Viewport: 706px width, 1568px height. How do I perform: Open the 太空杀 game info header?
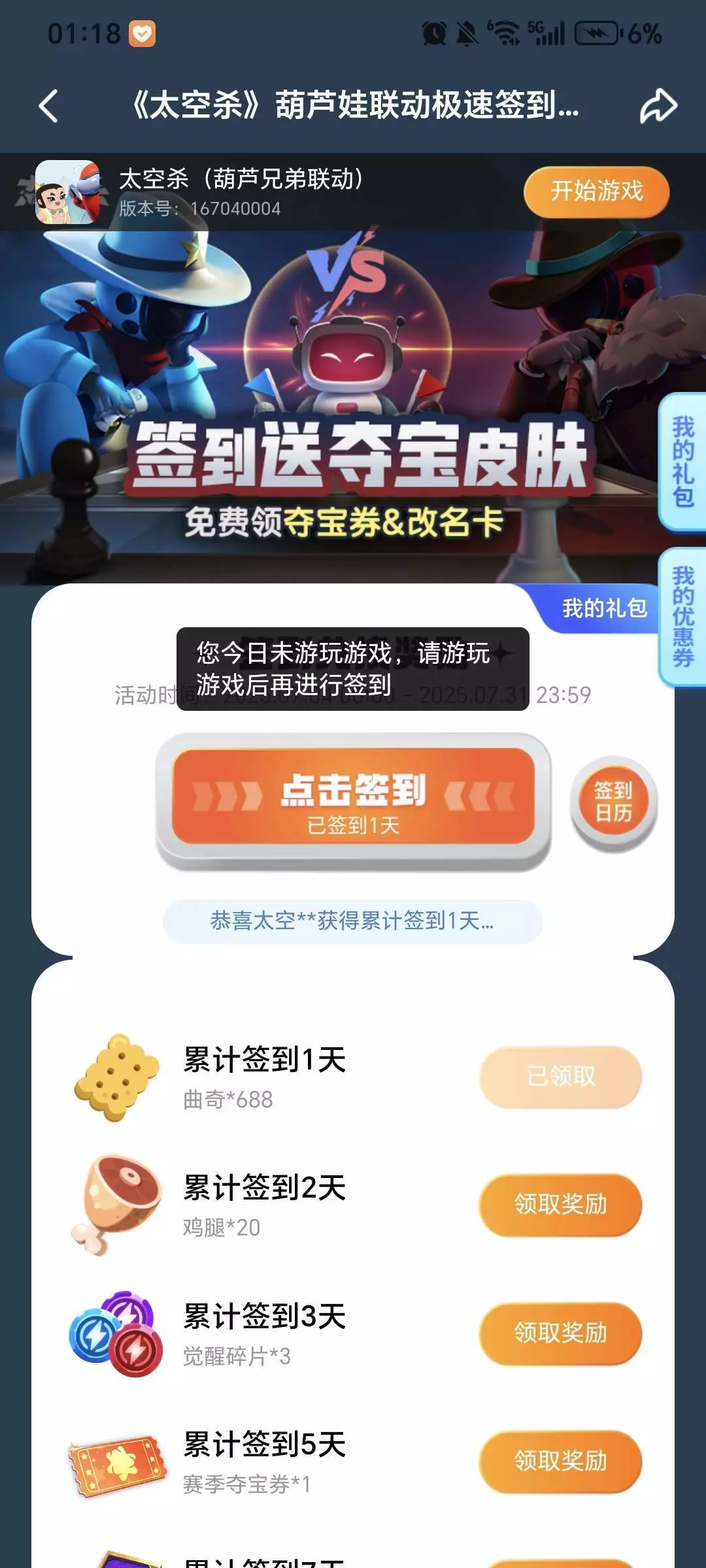coord(261,192)
